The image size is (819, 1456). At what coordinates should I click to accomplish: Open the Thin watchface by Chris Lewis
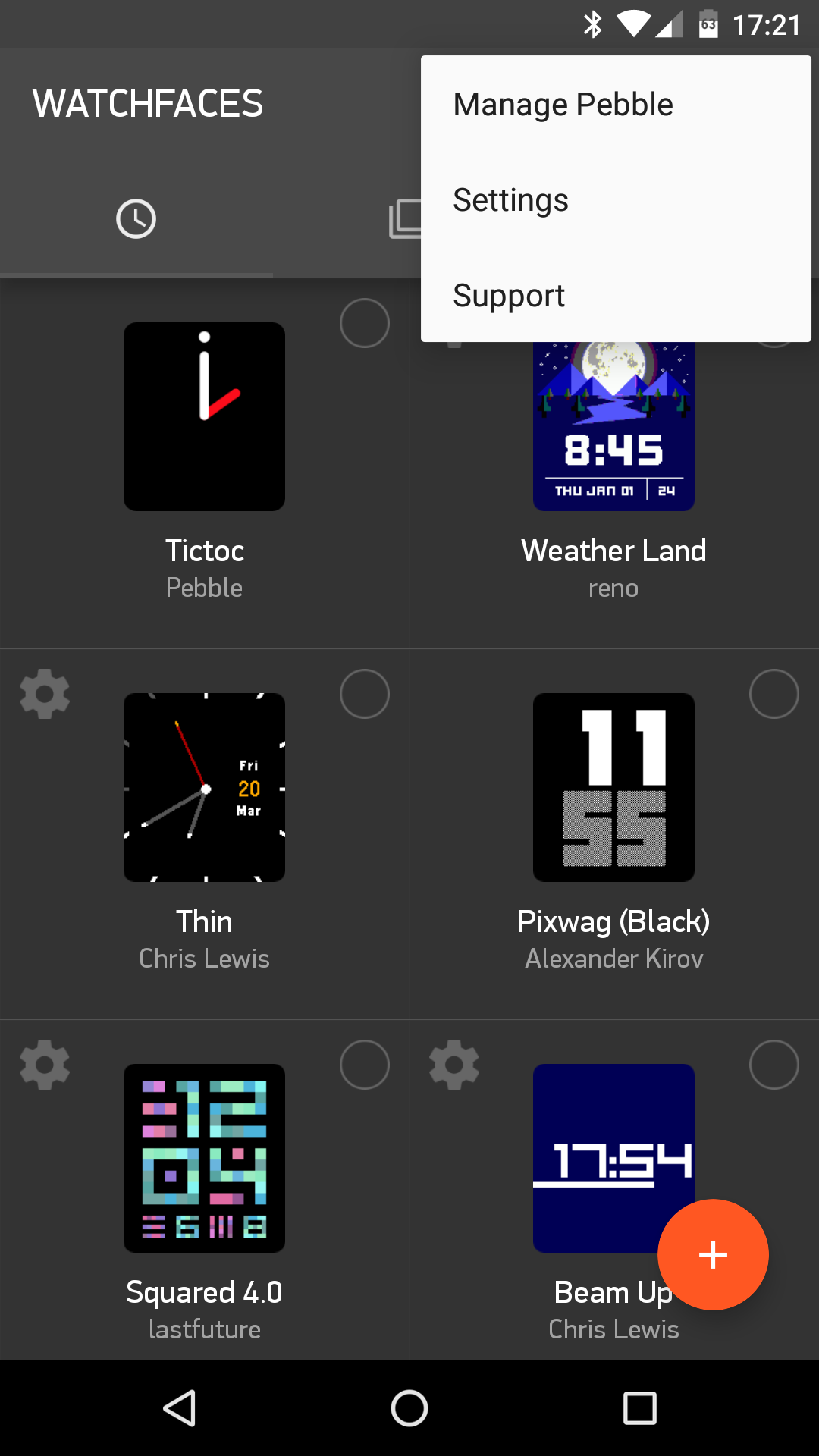(x=204, y=787)
